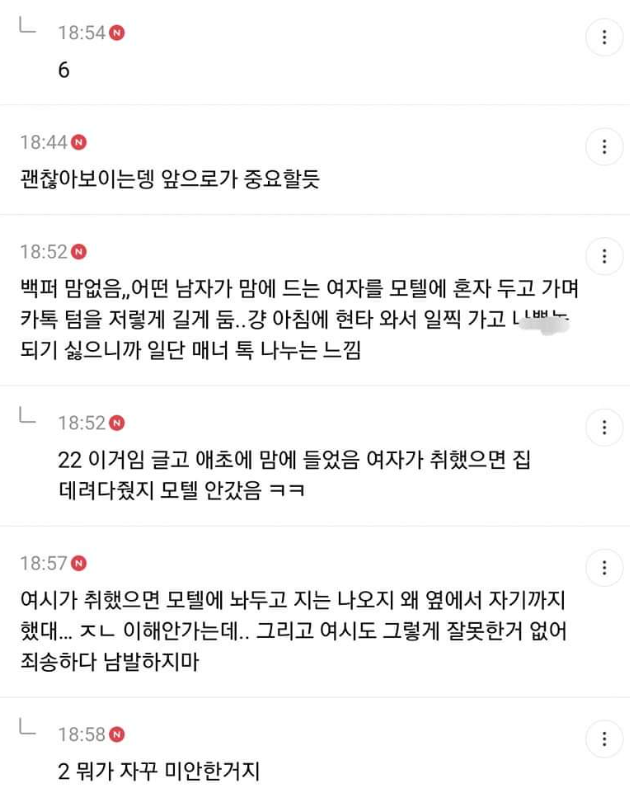Open the more options on the 18:44 comment
Screen dimensions: 630x785
[604, 147]
